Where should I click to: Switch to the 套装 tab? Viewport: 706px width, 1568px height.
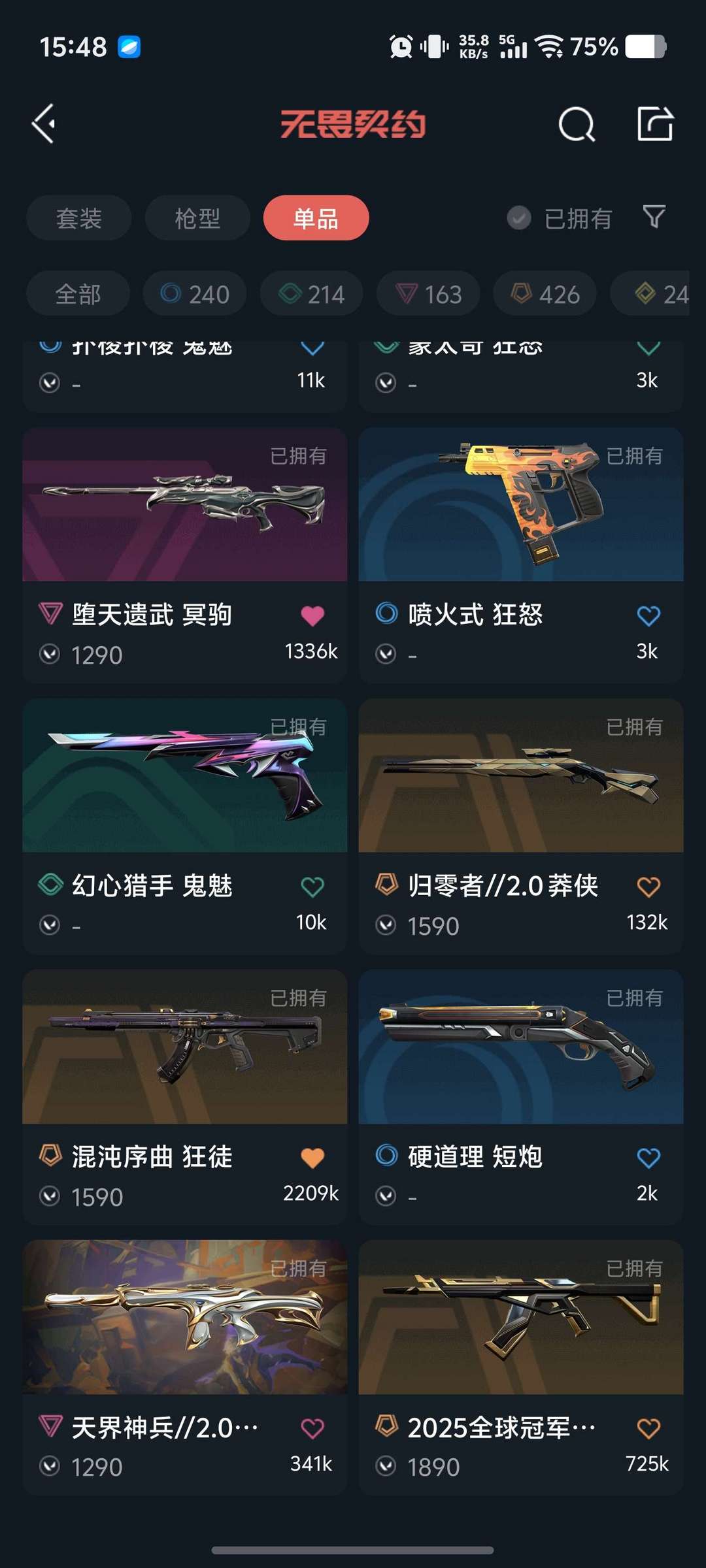click(78, 218)
